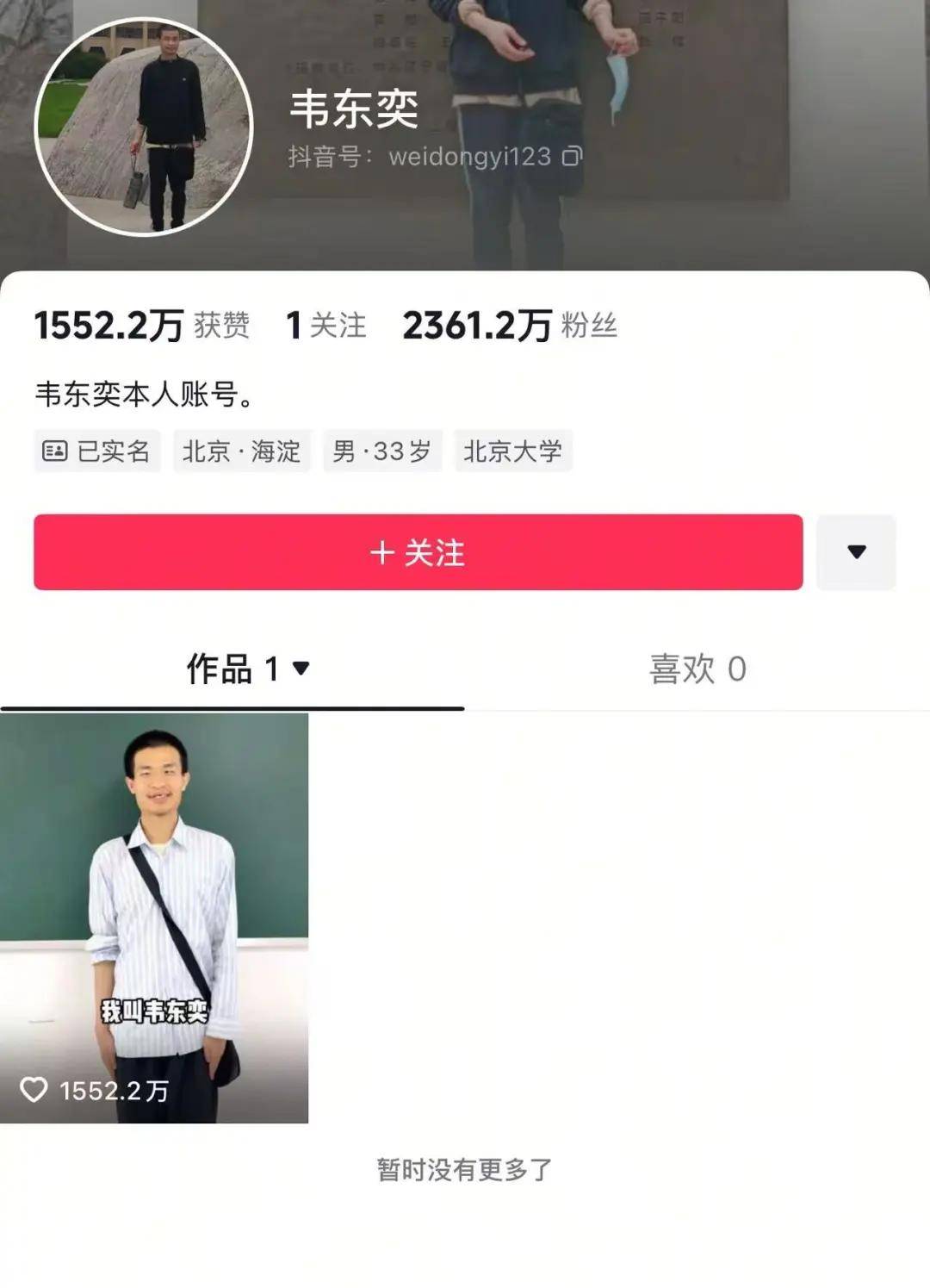Image resolution: width=930 pixels, height=1288 pixels.
Task: View the 1 关注 following list
Action: (x=326, y=326)
